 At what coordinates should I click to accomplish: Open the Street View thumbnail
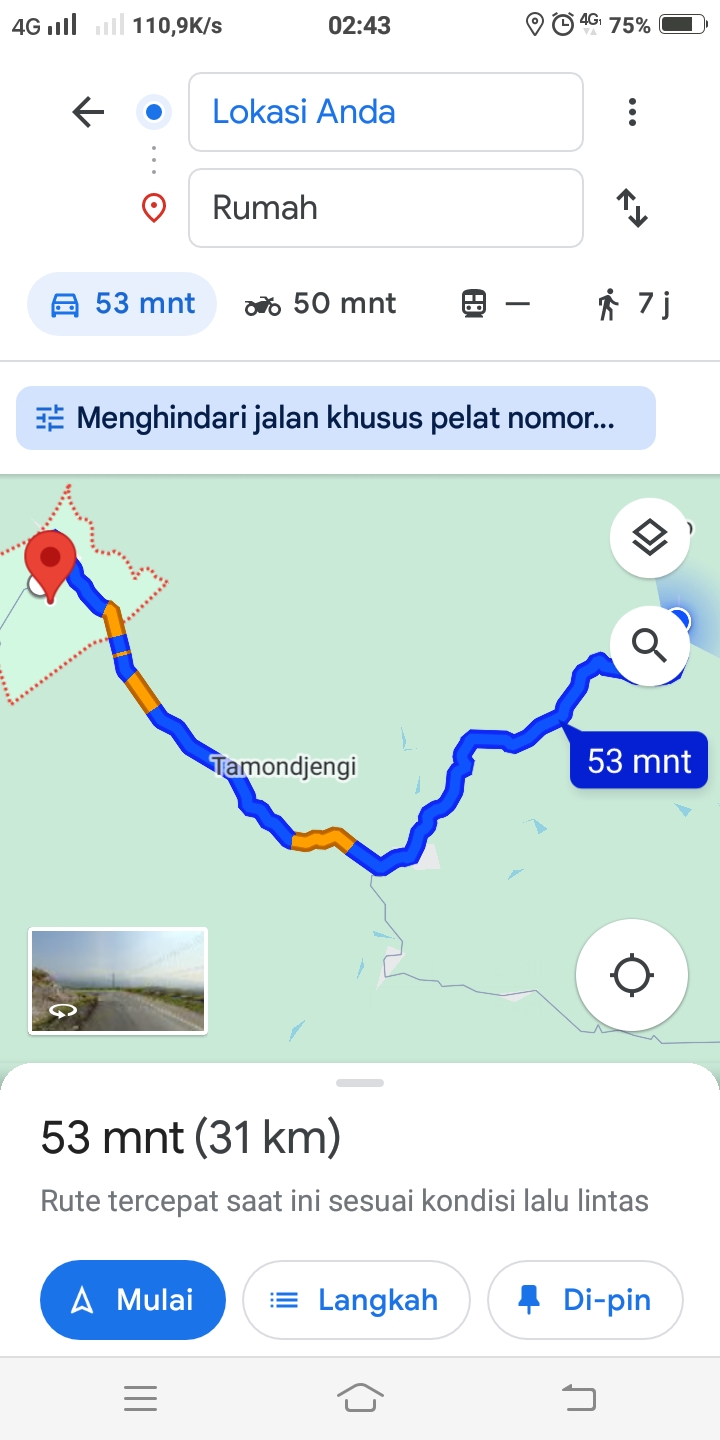coord(118,981)
